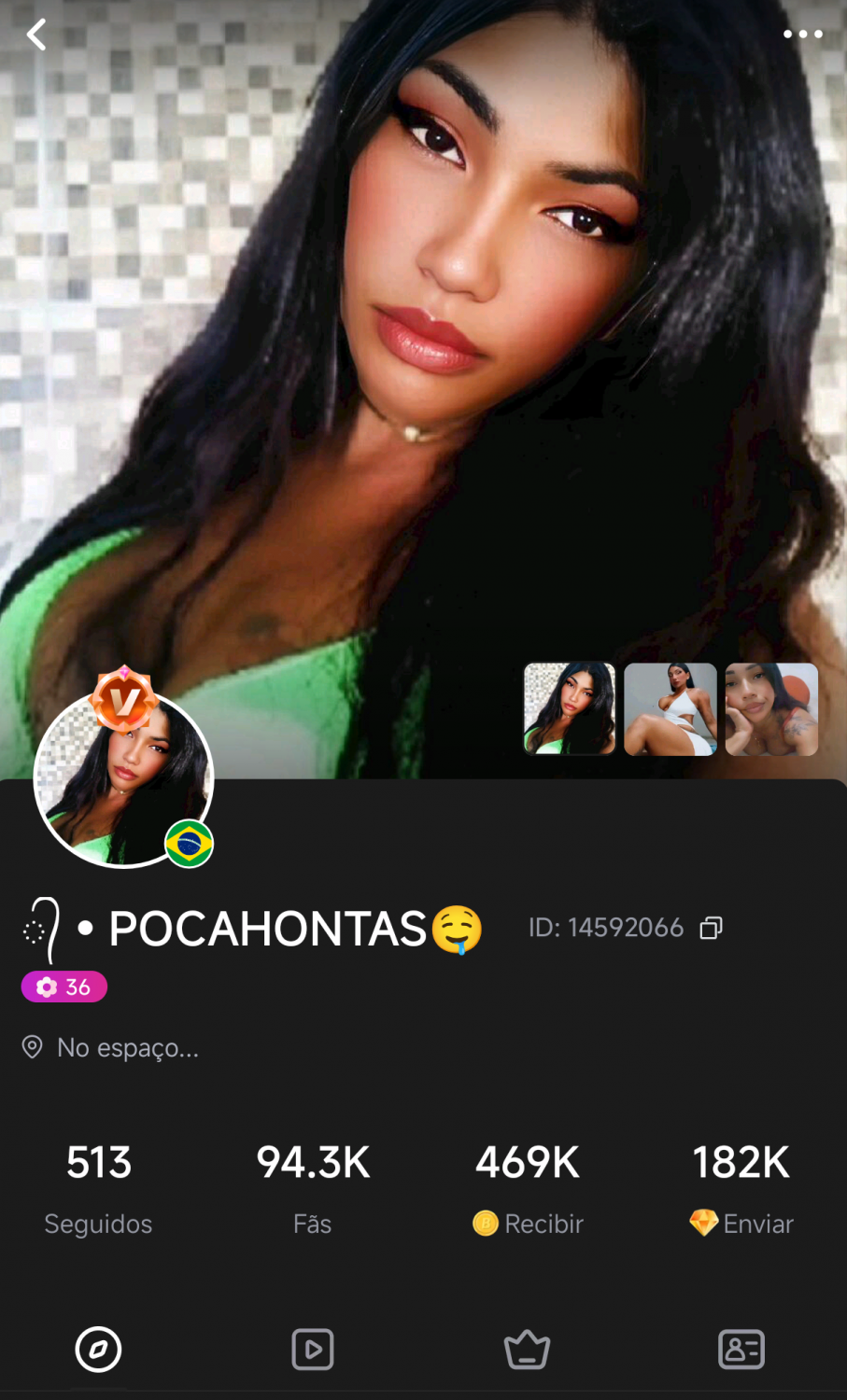Switch to the video play tab

[x=313, y=1350]
